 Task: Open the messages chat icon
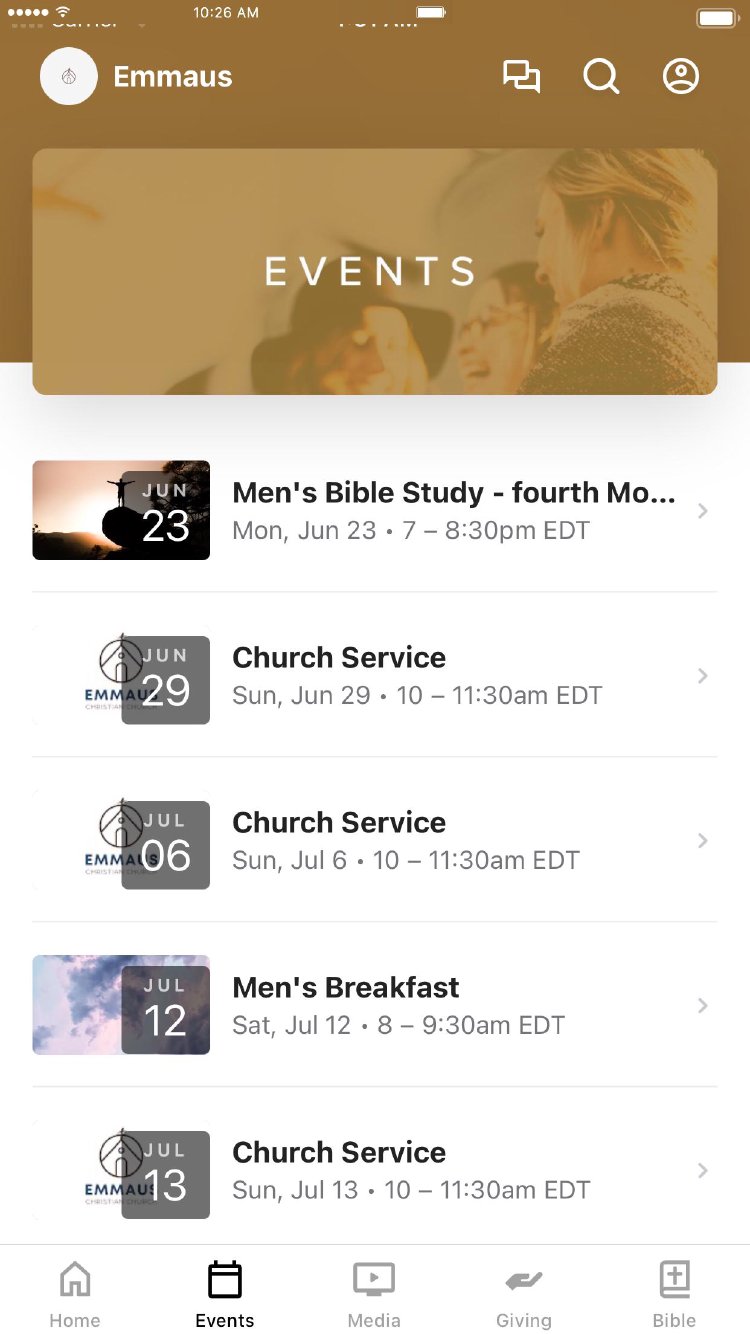tap(521, 77)
